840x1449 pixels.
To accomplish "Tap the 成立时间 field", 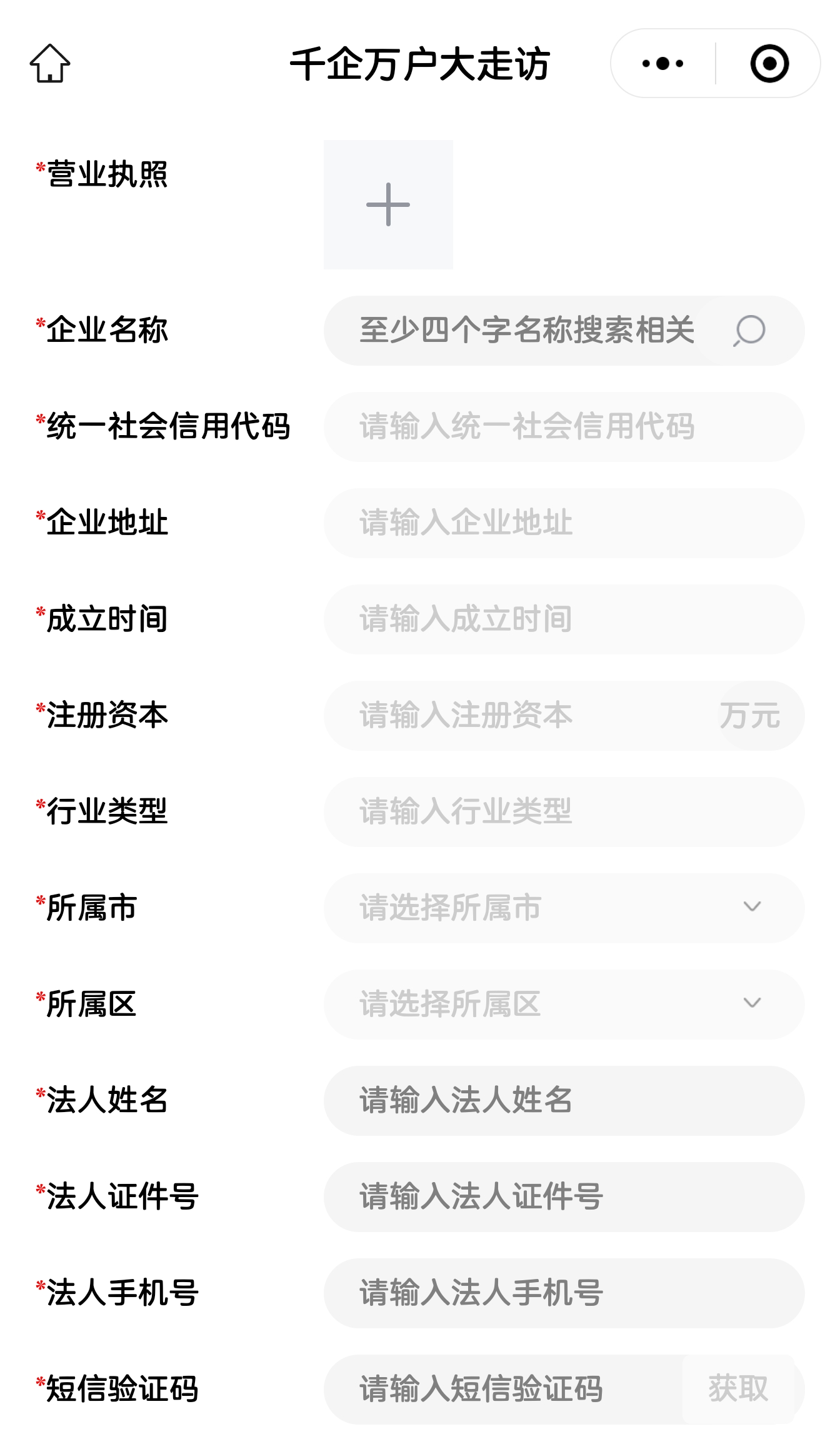I will pyautogui.click(x=562, y=619).
